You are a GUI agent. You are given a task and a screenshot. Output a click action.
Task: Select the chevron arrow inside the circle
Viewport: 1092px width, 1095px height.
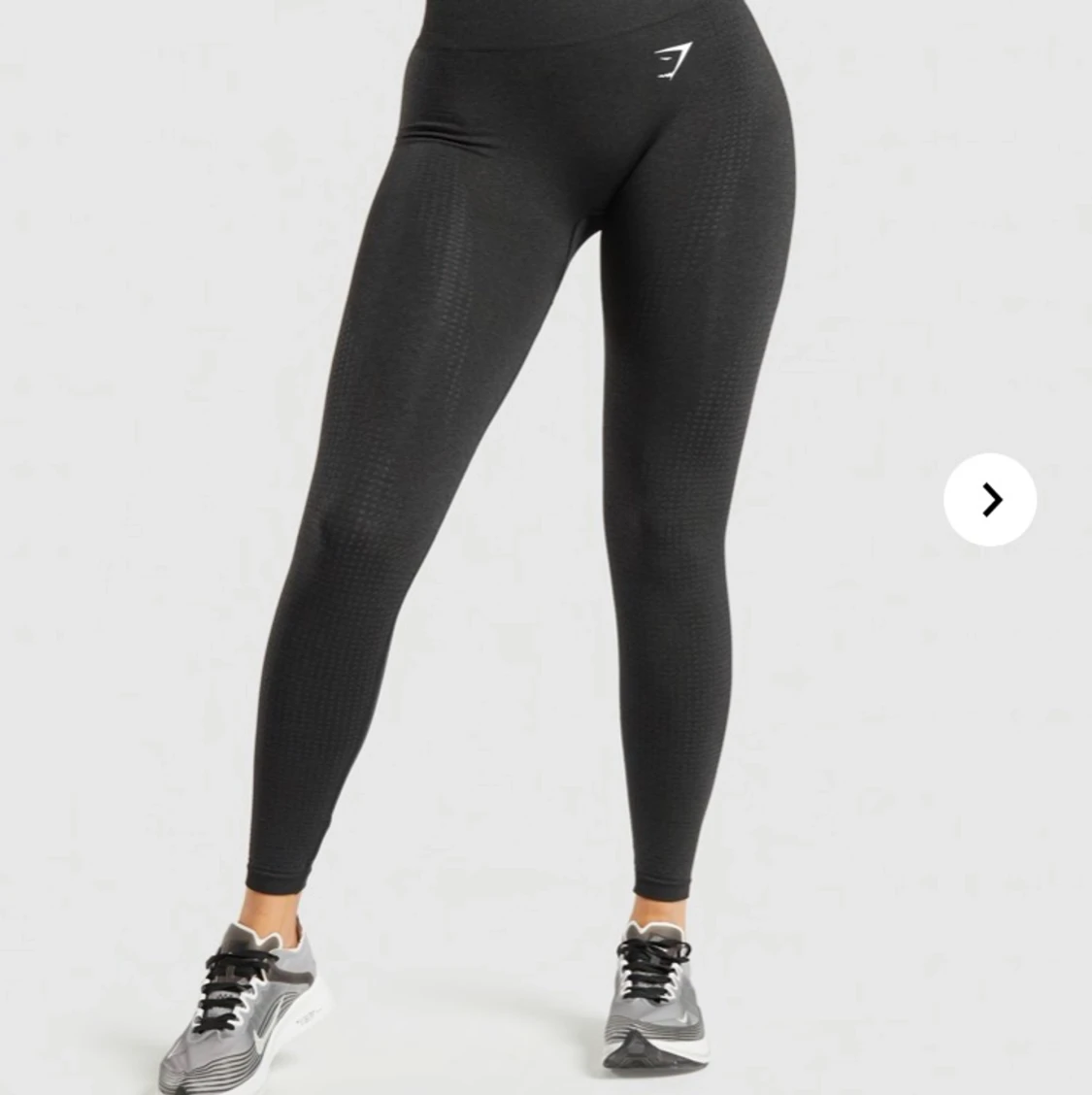point(990,499)
